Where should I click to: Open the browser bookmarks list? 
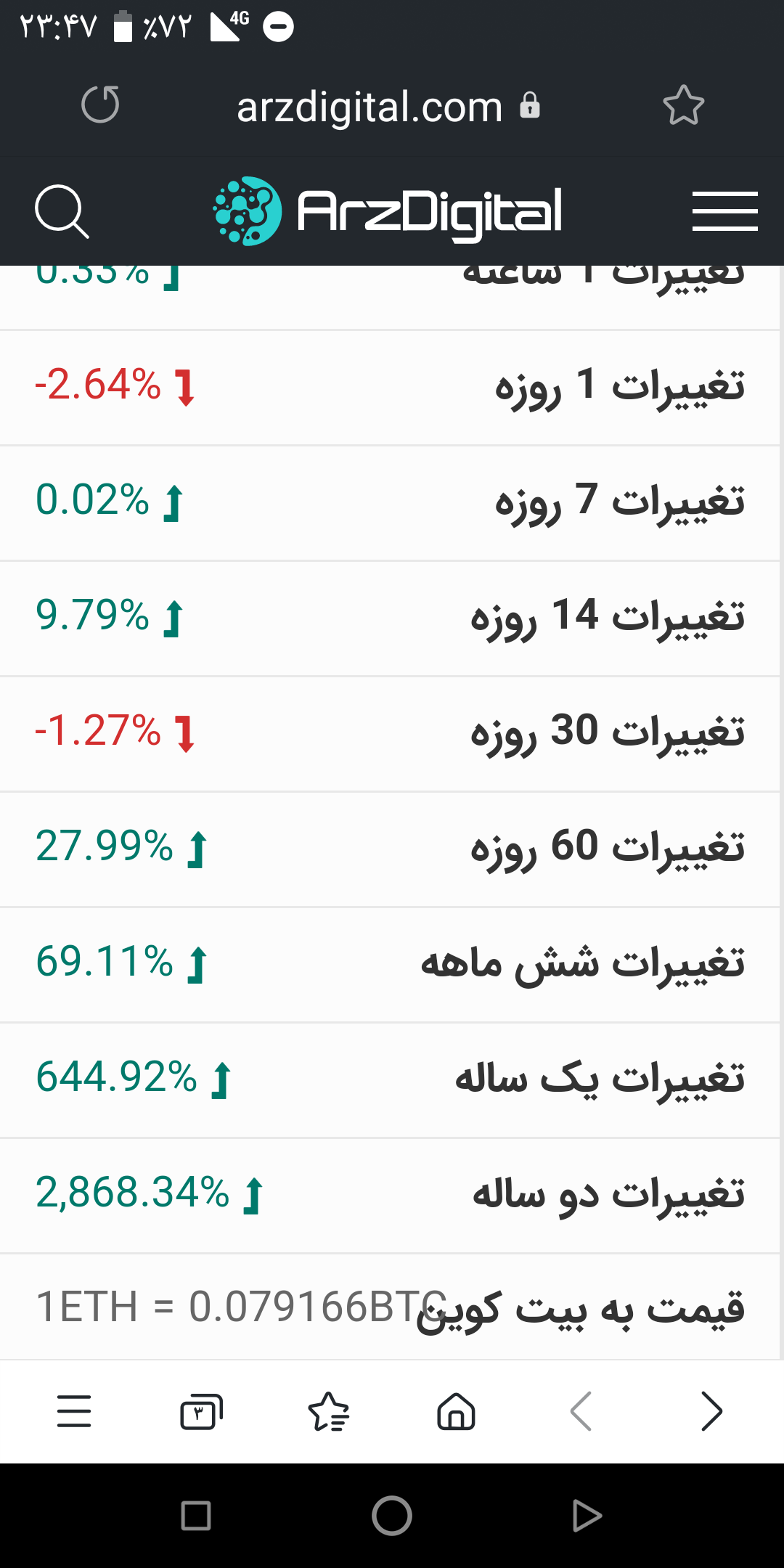click(329, 1412)
